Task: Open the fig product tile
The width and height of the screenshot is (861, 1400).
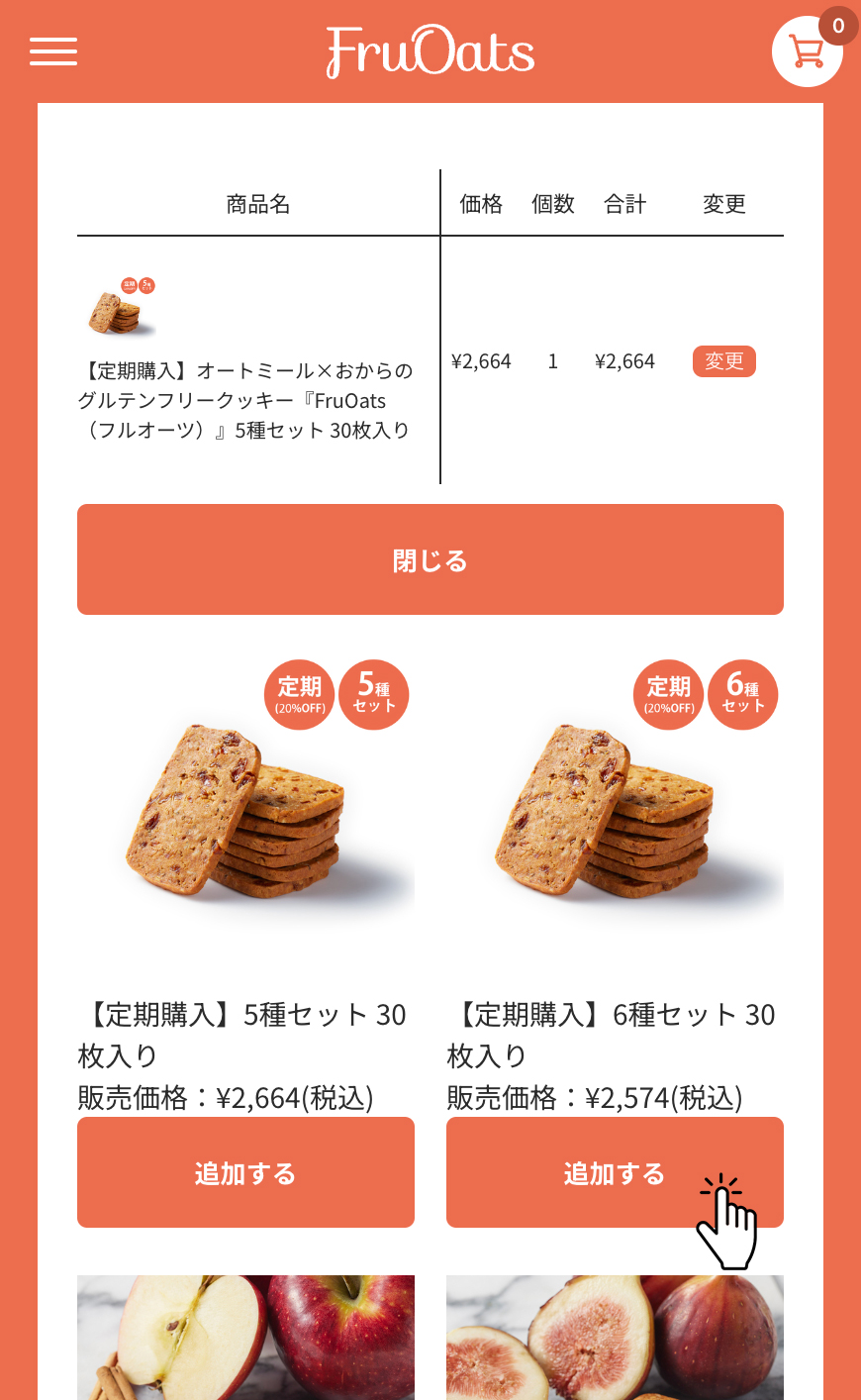Action: click(x=614, y=1337)
